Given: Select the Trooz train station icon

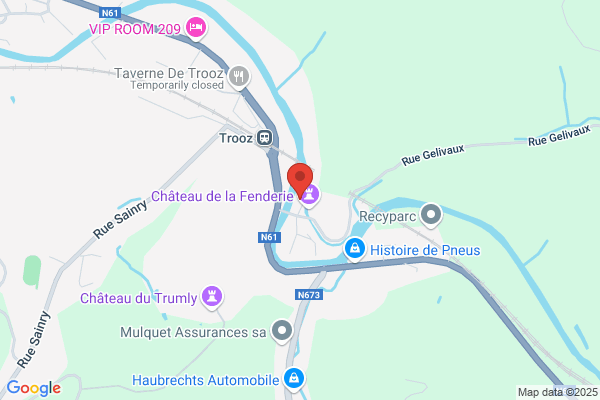Looking at the screenshot, I should pyautogui.click(x=264, y=138).
